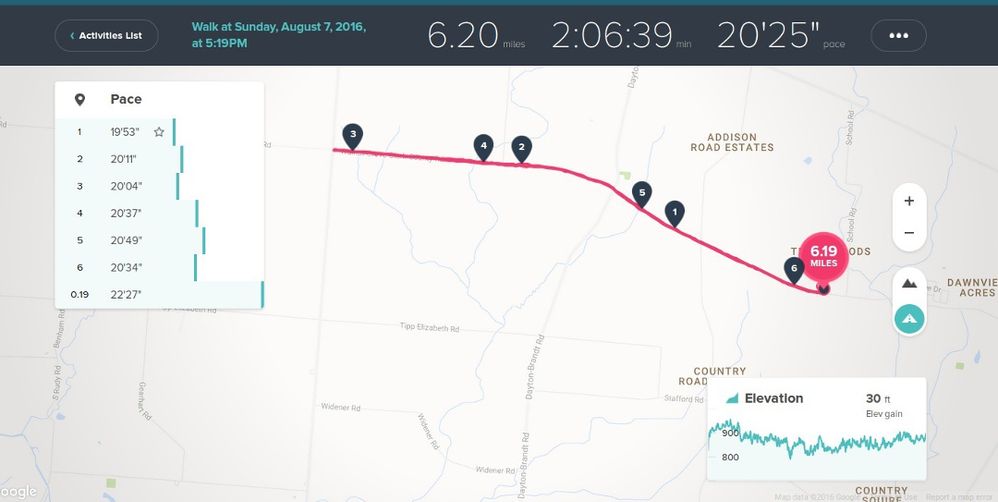Switch to terrain map view

point(908,284)
